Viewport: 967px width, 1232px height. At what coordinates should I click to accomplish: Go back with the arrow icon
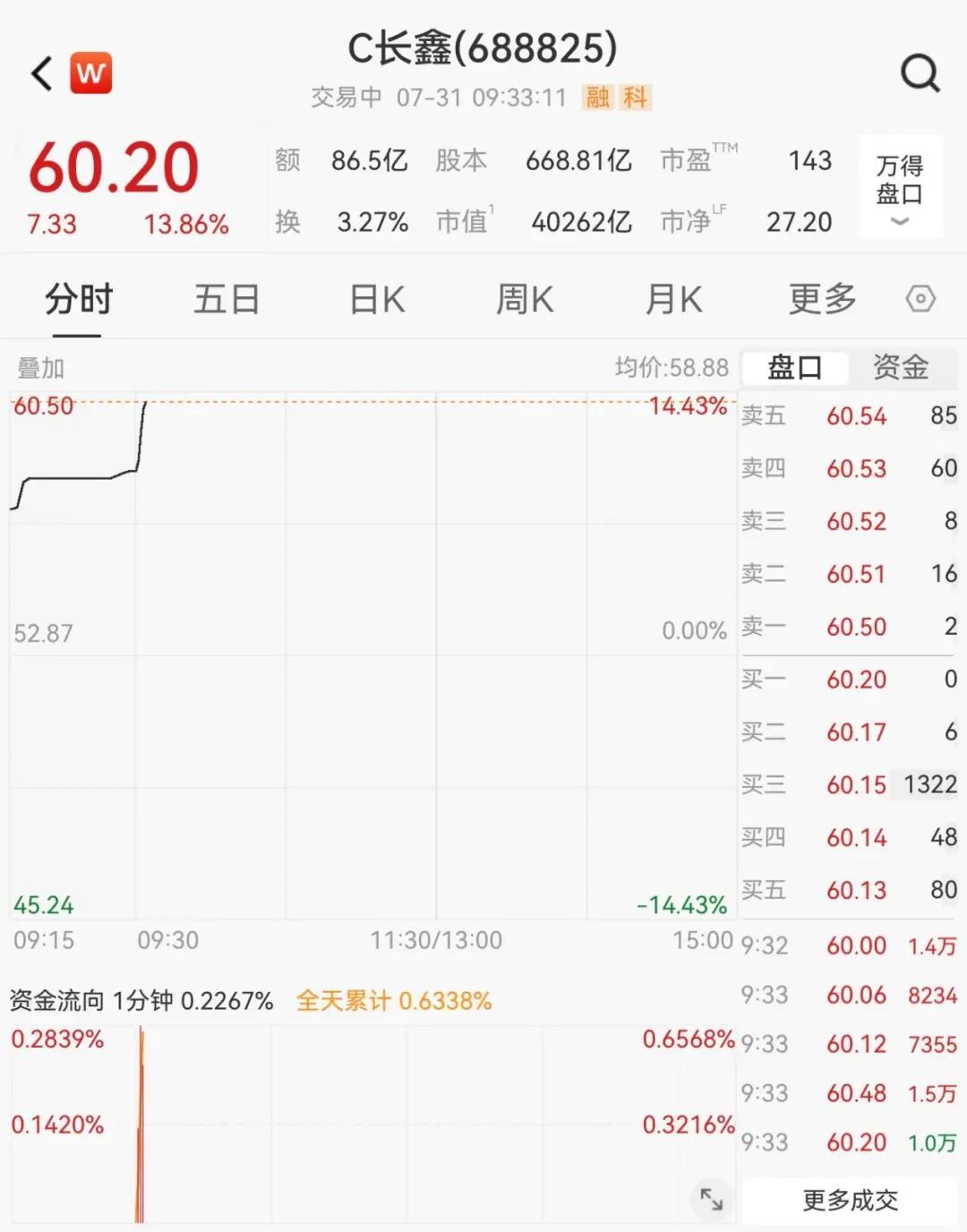click(x=42, y=73)
